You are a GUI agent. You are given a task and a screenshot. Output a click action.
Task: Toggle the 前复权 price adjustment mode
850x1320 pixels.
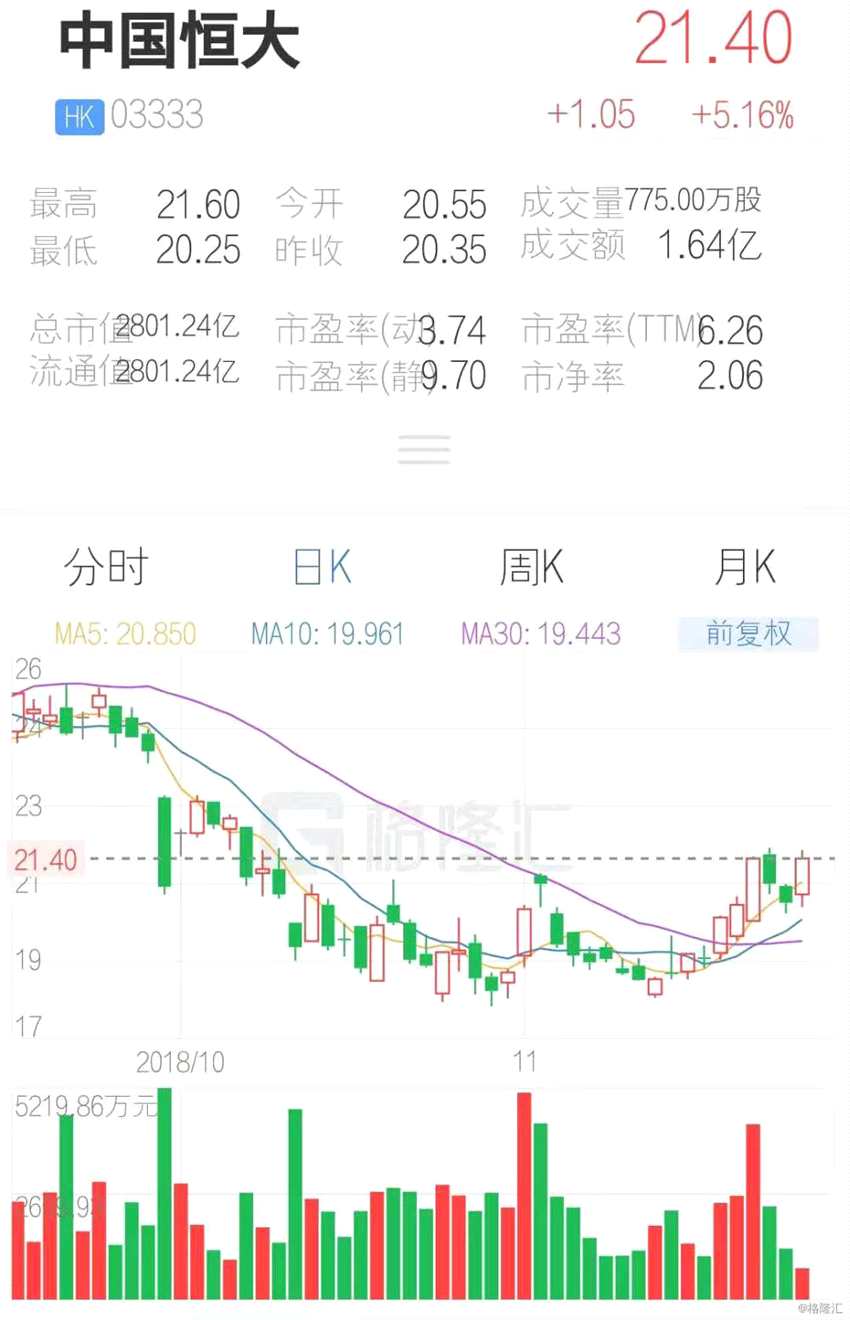[x=748, y=634]
